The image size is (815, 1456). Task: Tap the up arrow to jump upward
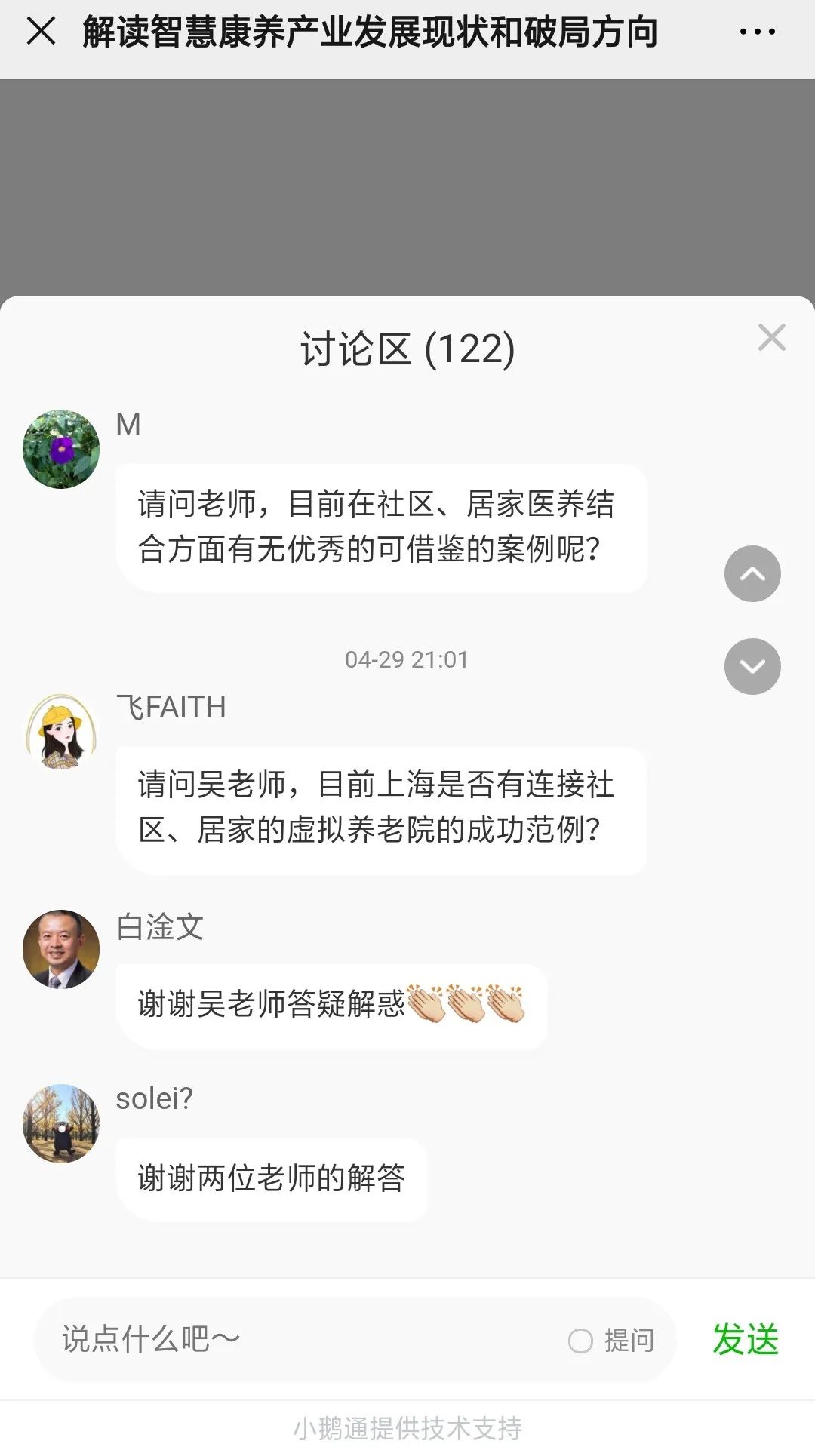point(752,574)
